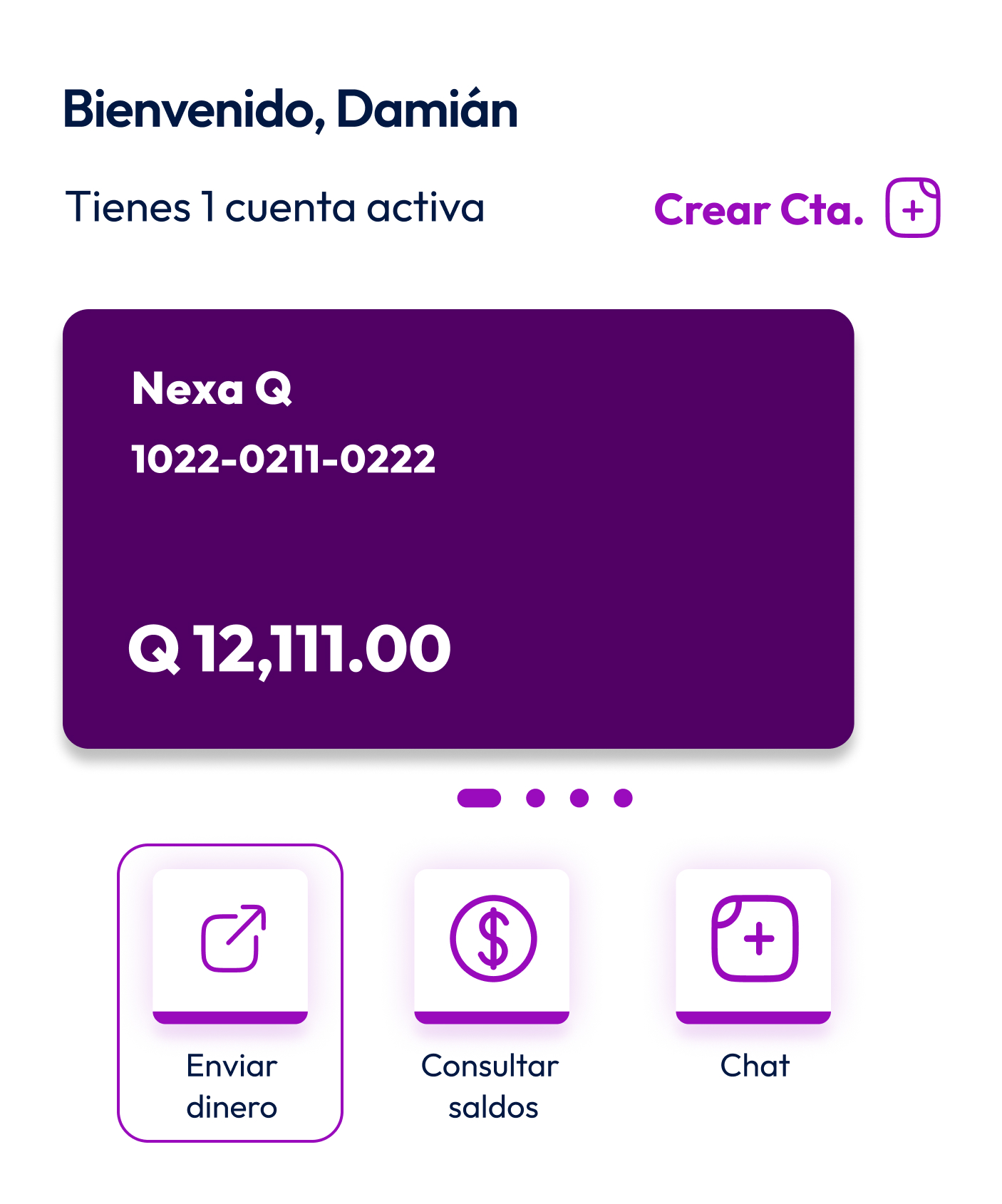Image resolution: width=1002 pixels, height=1204 pixels.
Task: Tap the purple send arrow inside Enviar dinero
Action: click(230, 937)
